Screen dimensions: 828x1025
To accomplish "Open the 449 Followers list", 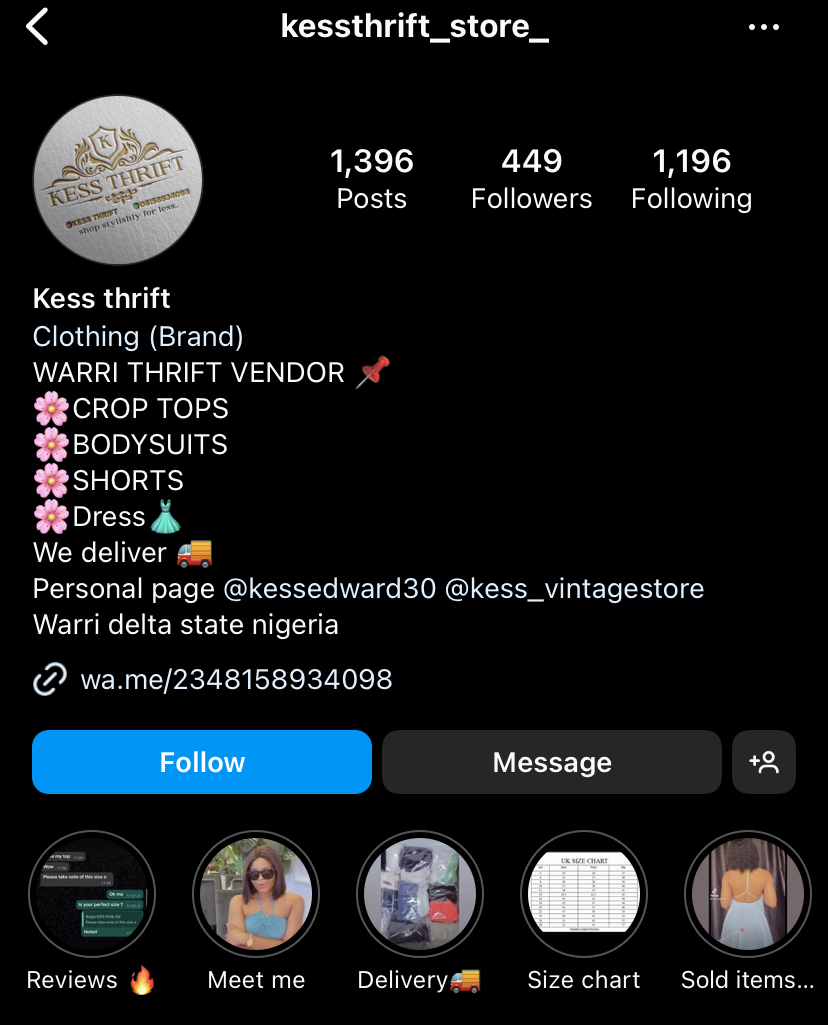I will tap(531, 178).
